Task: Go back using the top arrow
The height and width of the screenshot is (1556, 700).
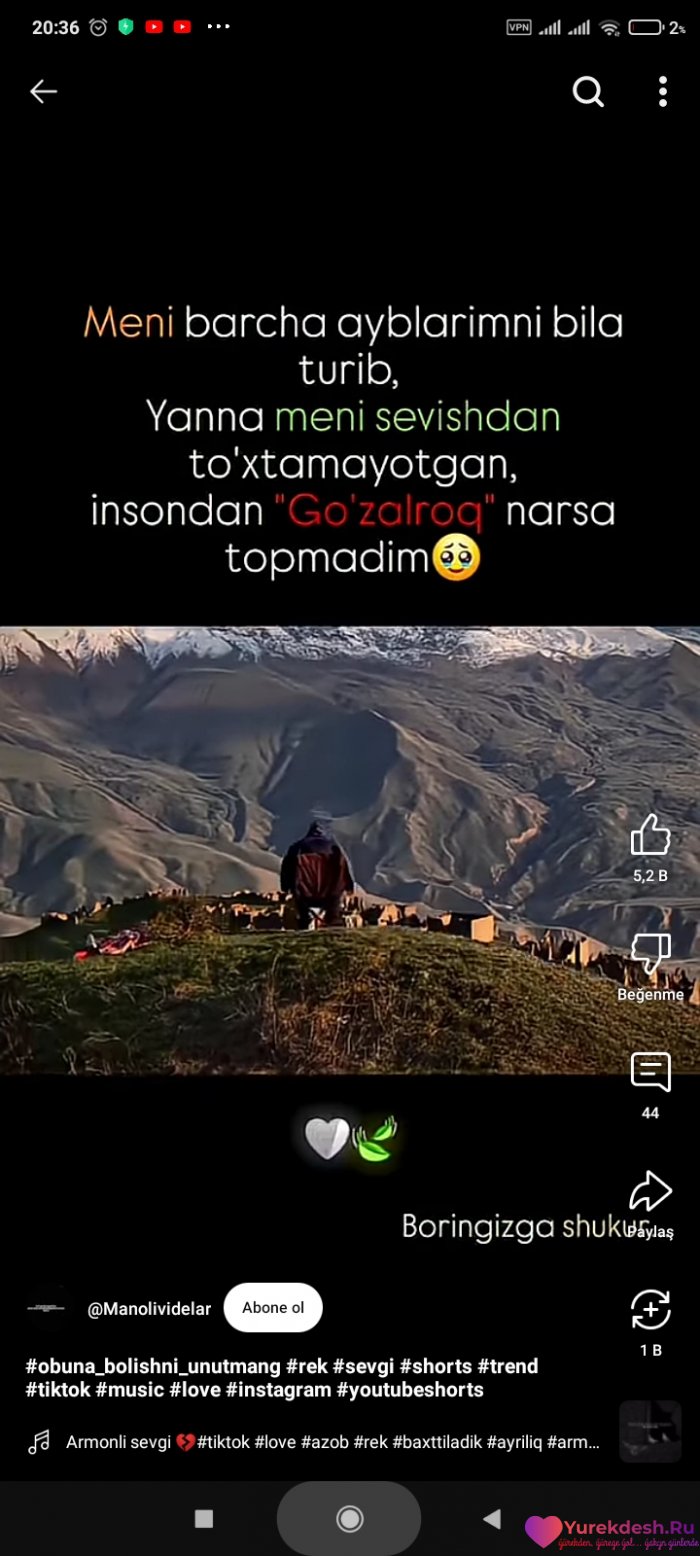Action: tap(43, 92)
